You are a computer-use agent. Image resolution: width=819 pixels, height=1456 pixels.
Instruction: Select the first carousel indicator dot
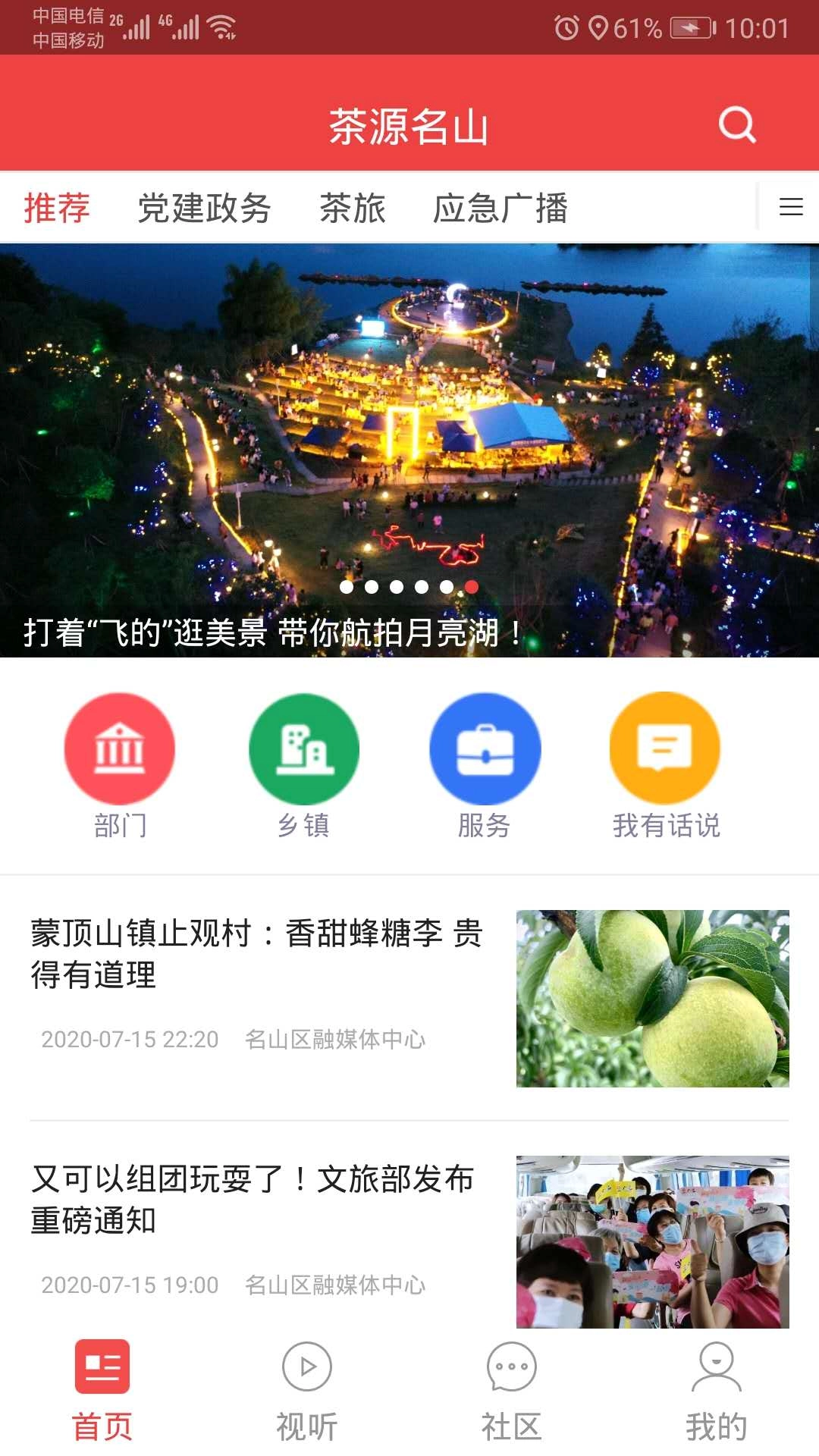(x=348, y=585)
